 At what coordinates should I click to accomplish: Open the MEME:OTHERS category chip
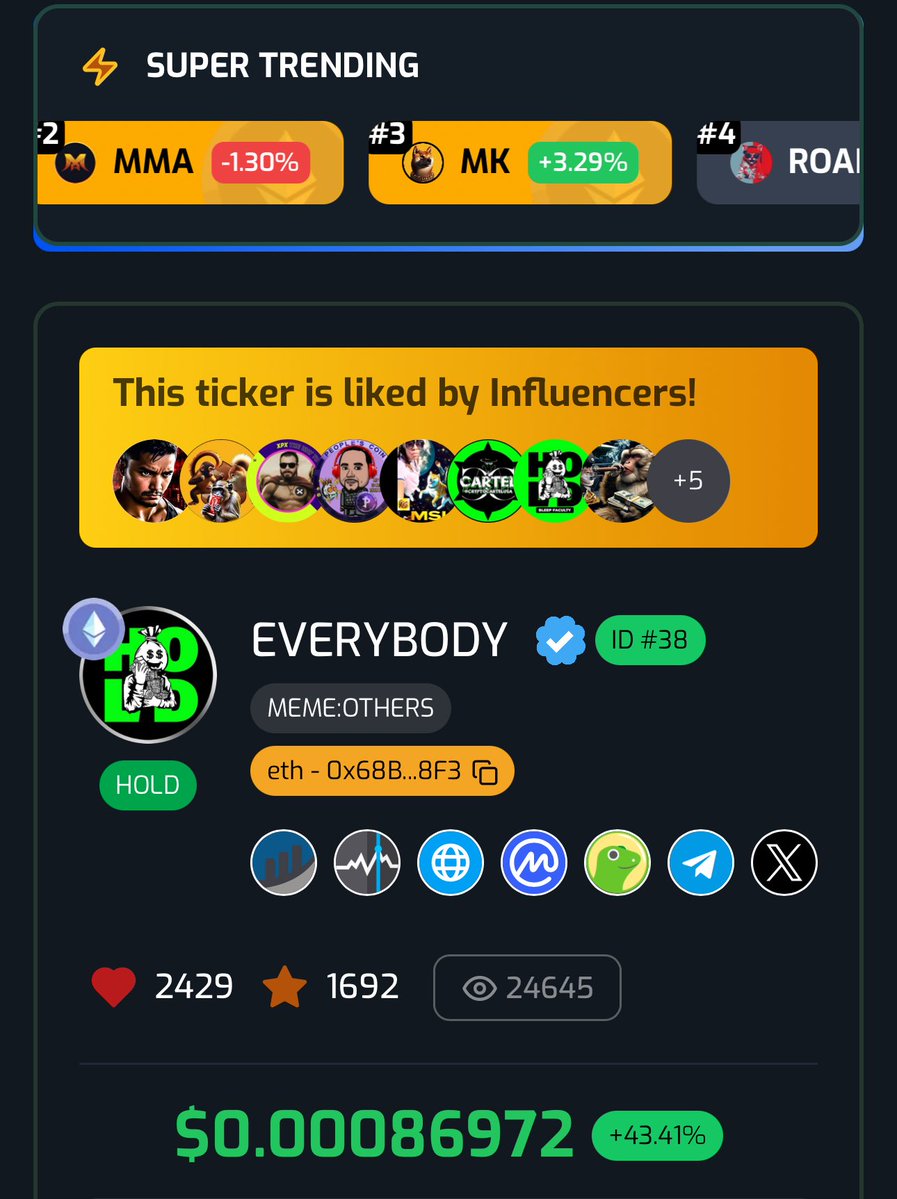coord(350,709)
